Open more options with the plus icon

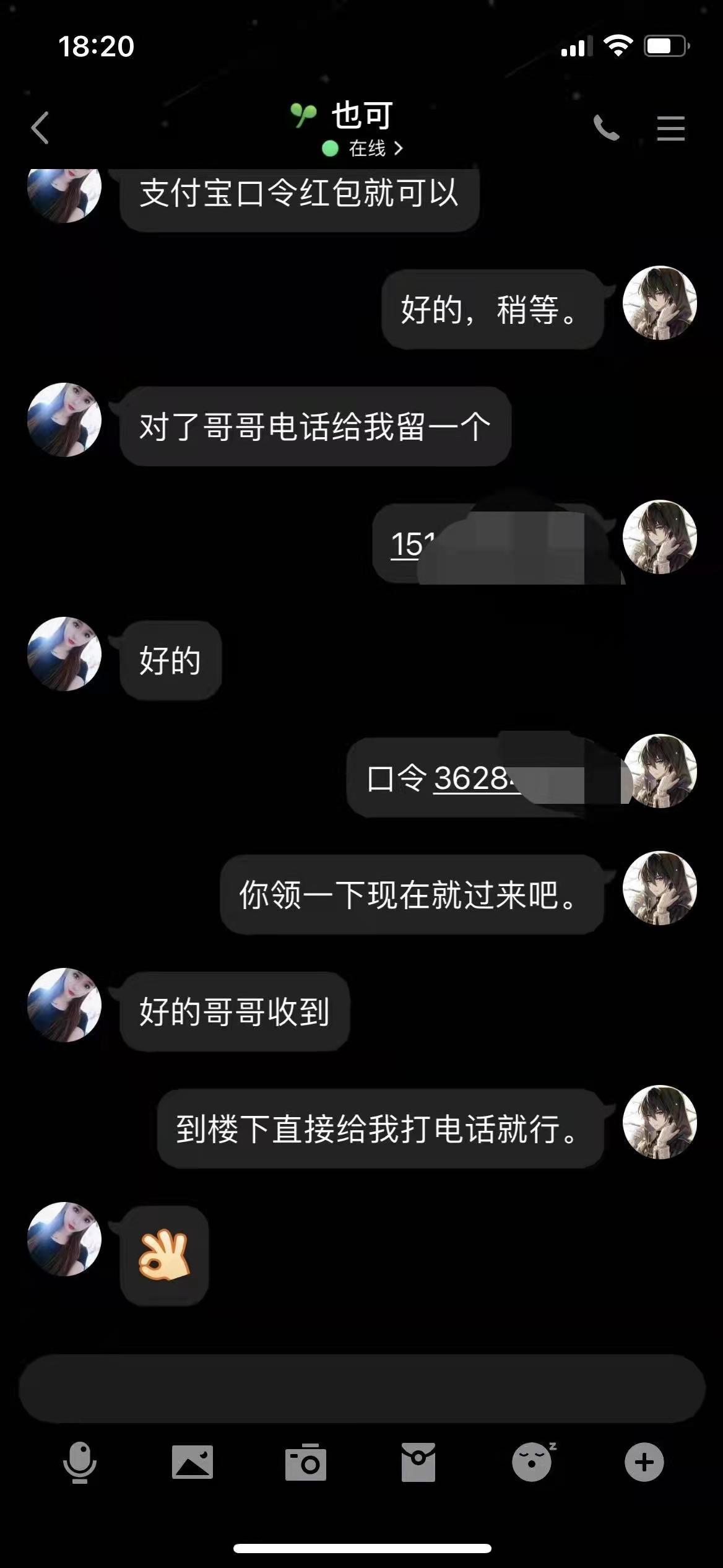pyautogui.click(x=644, y=1463)
